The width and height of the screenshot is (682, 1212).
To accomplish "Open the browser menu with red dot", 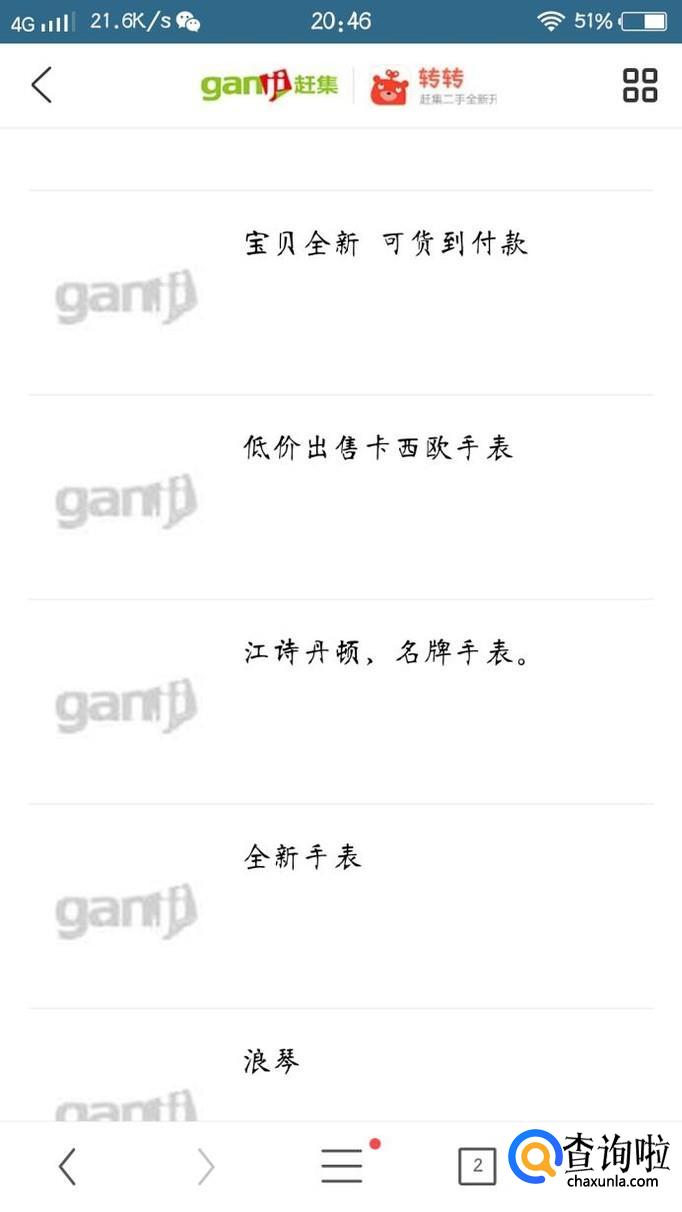I will coord(342,1166).
